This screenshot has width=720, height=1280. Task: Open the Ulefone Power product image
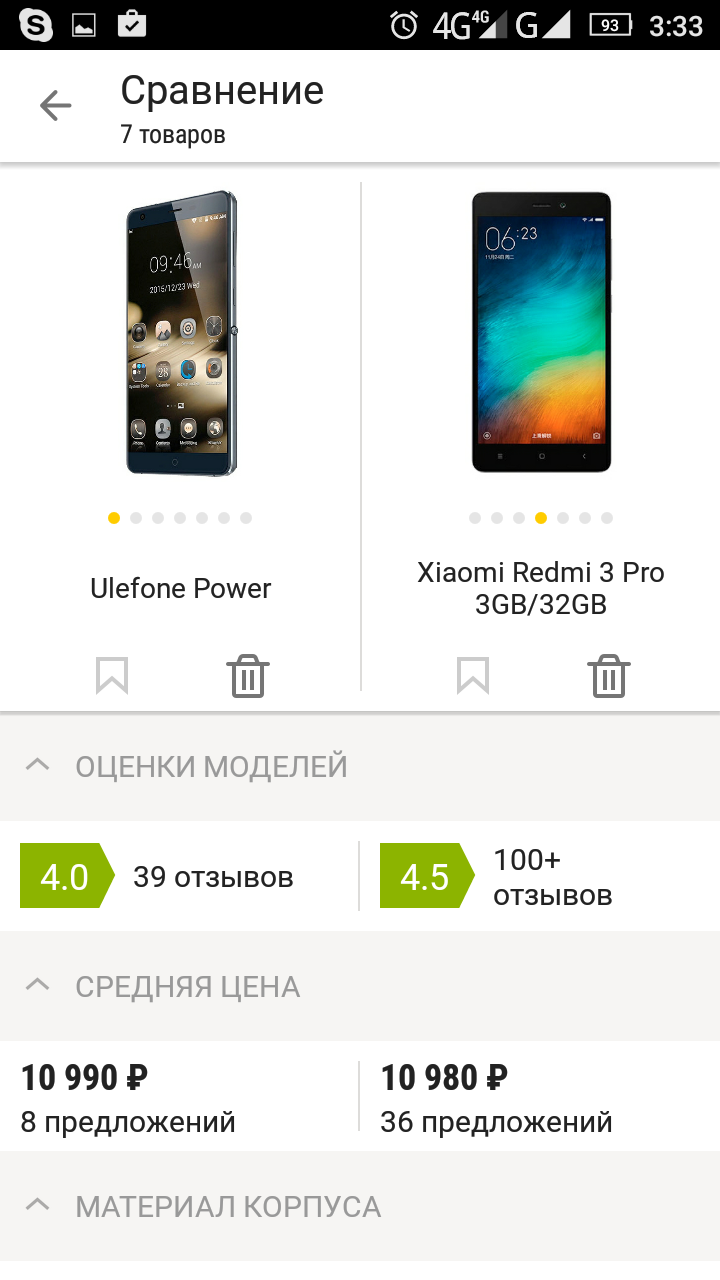tap(181, 333)
